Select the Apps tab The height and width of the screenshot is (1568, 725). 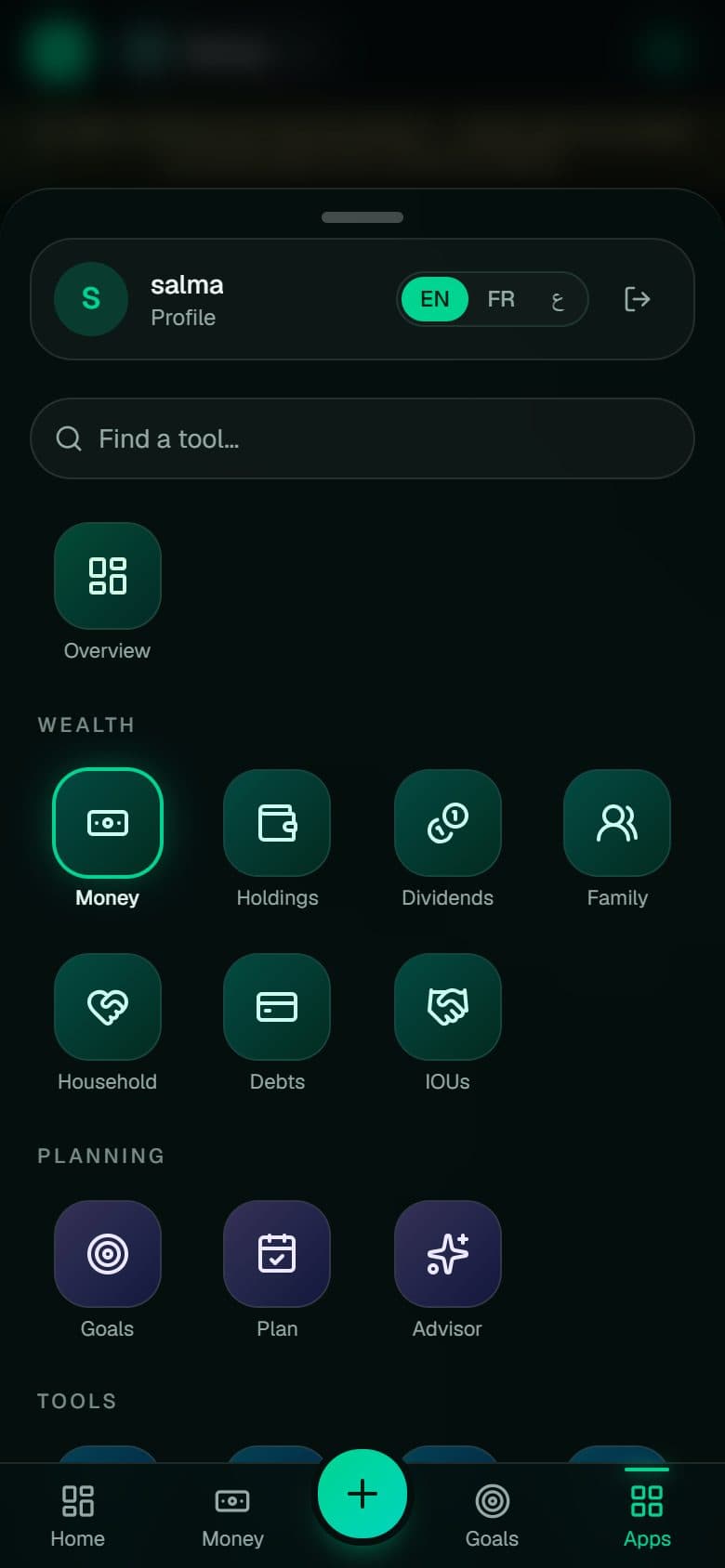pyautogui.click(x=647, y=1516)
